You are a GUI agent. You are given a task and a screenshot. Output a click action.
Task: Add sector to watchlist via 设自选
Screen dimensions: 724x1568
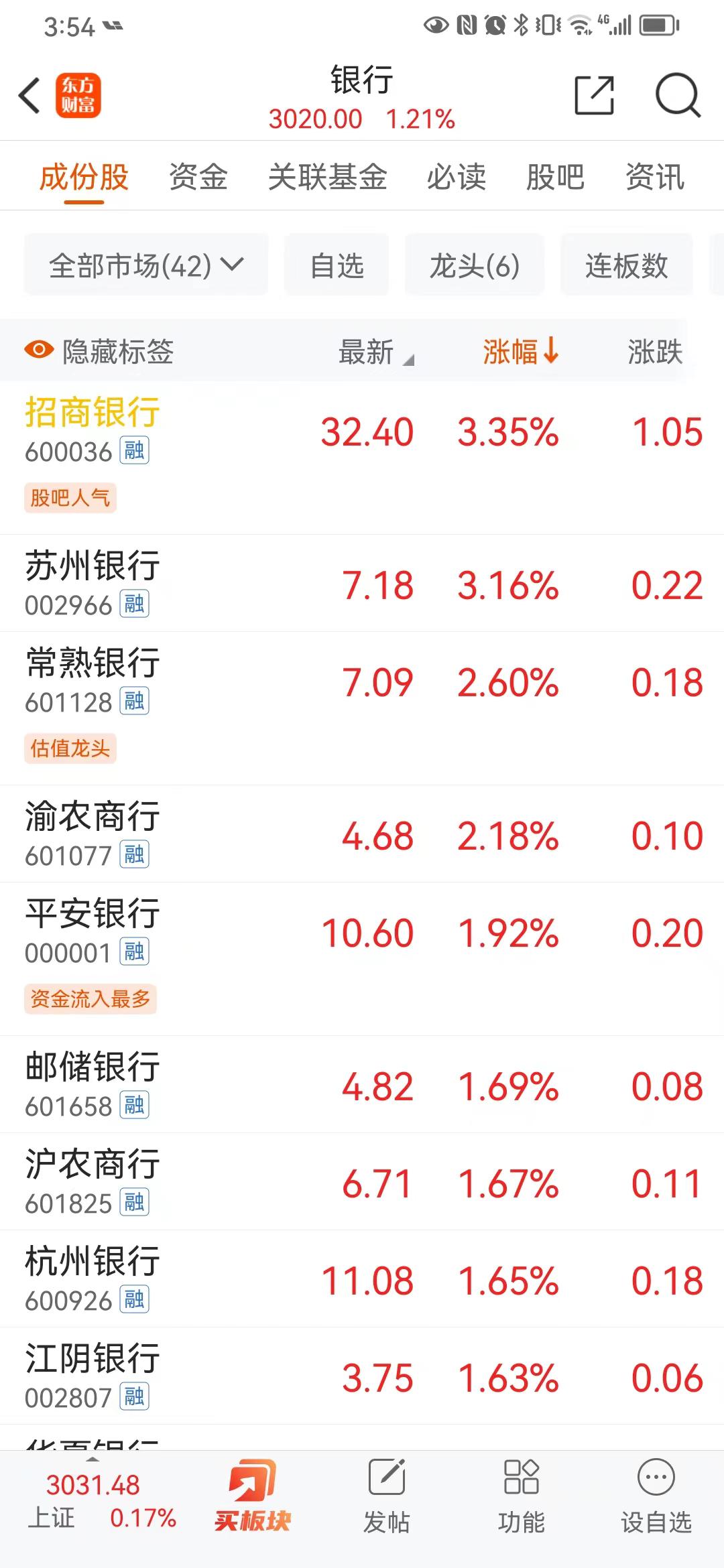[656, 1496]
